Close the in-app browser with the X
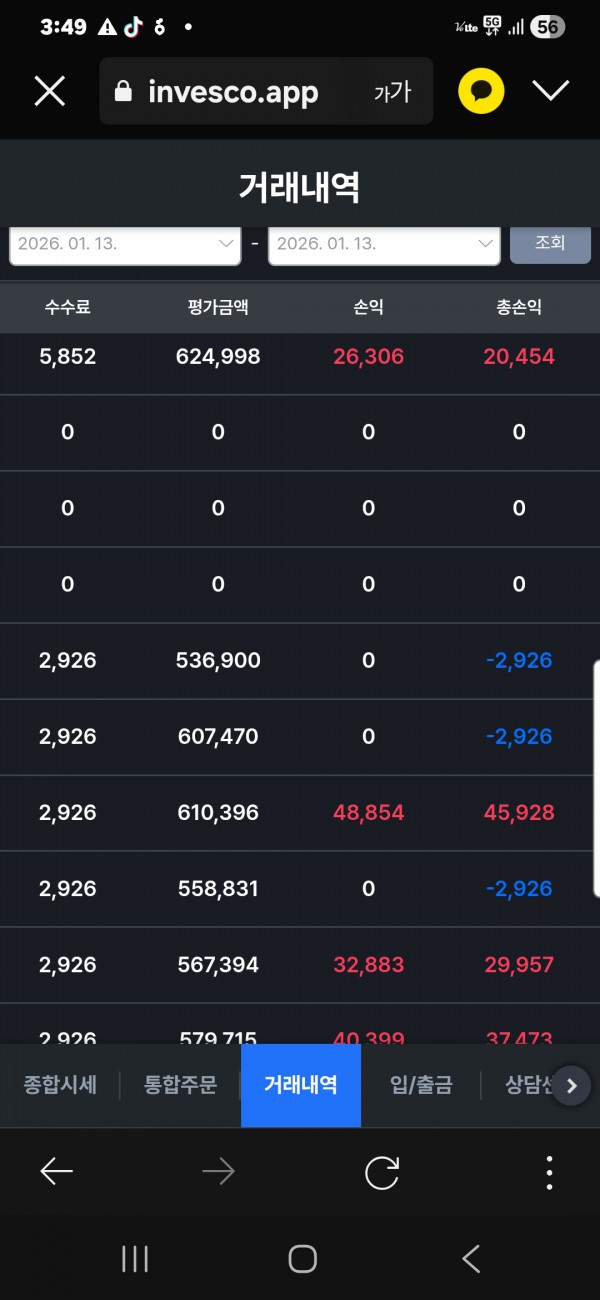Image resolution: width=600 pixels, height=1300 pixels. 49,92
